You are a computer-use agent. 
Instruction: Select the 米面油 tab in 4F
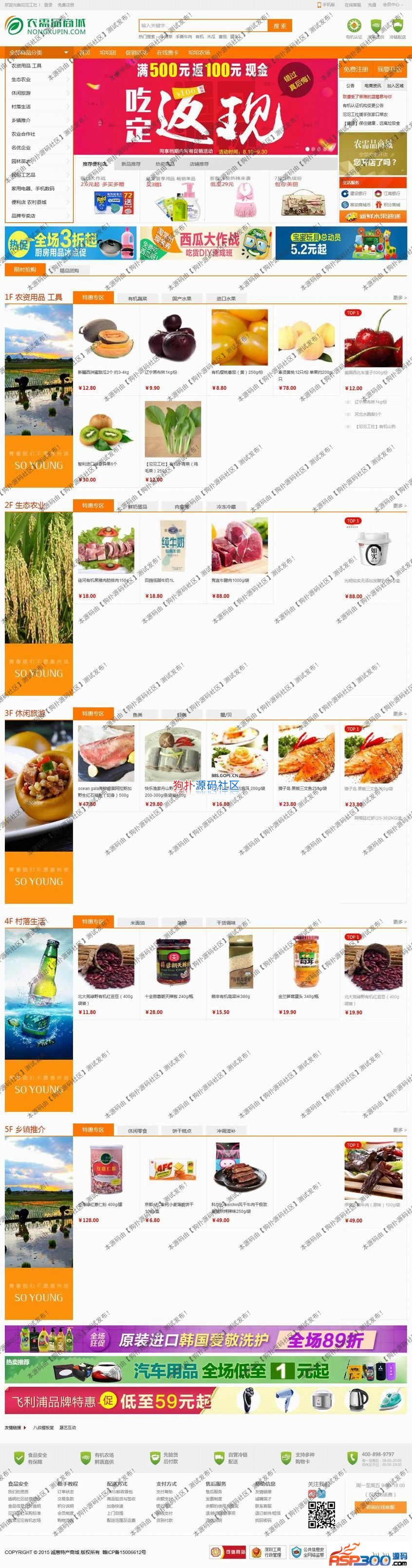coord(137,923)
